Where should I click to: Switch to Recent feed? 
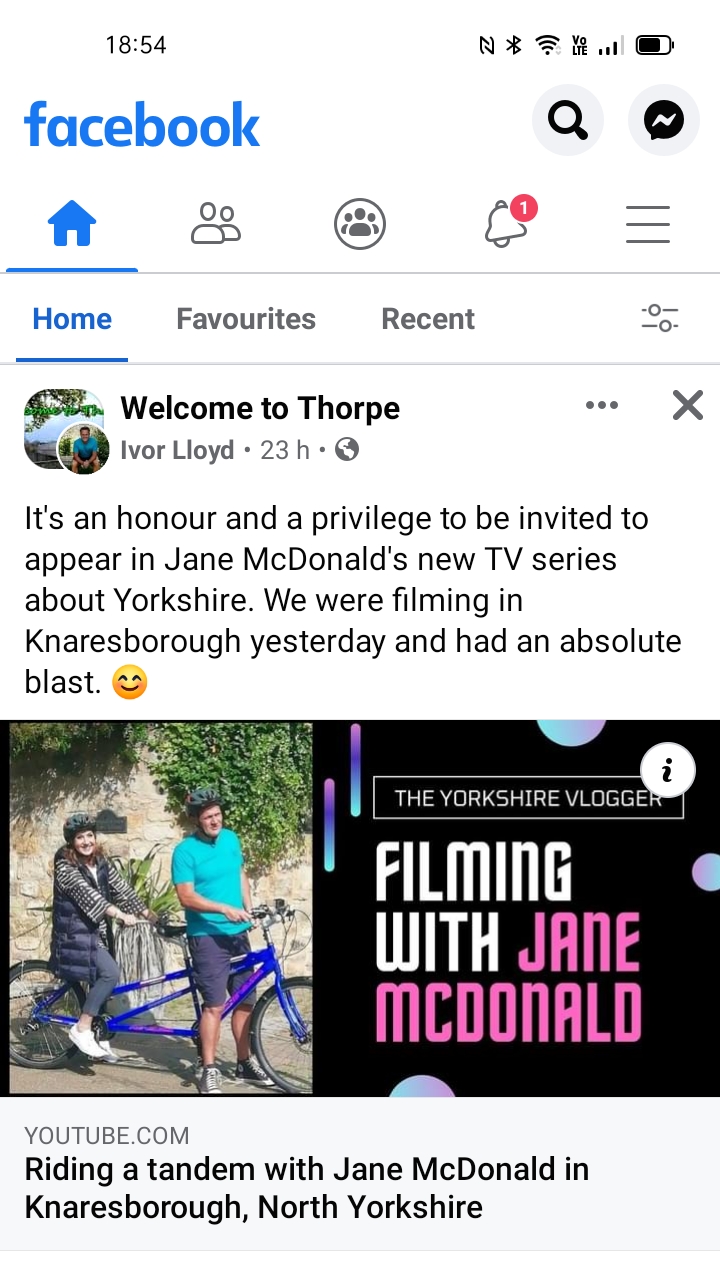pos(428,319)
